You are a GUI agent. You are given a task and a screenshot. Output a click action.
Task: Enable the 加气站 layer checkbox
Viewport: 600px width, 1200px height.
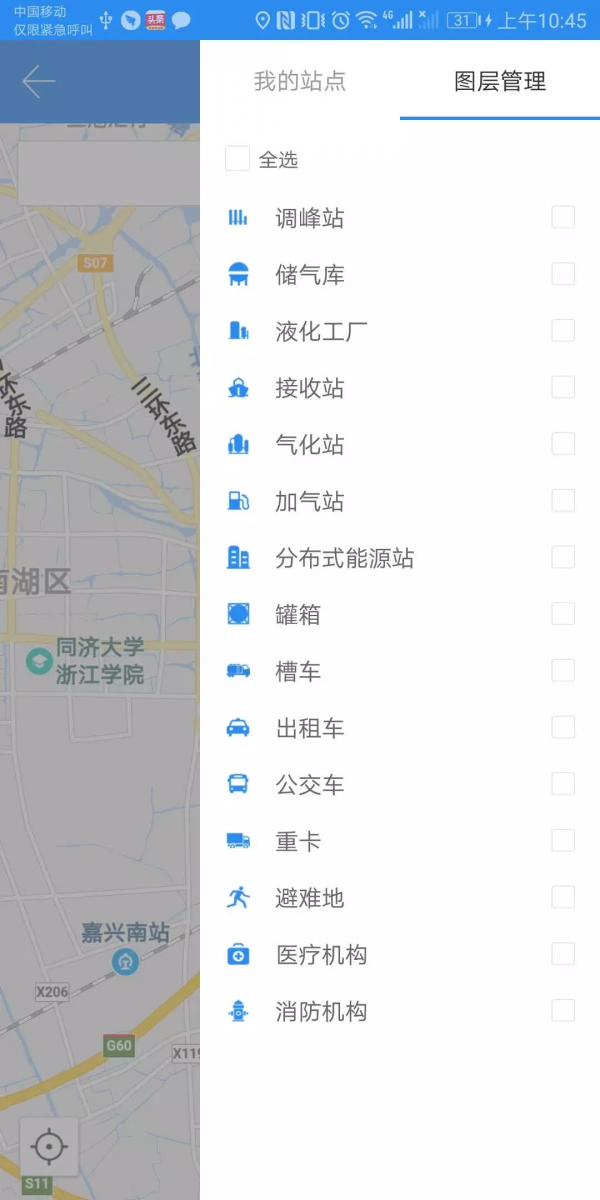(563, 501)
